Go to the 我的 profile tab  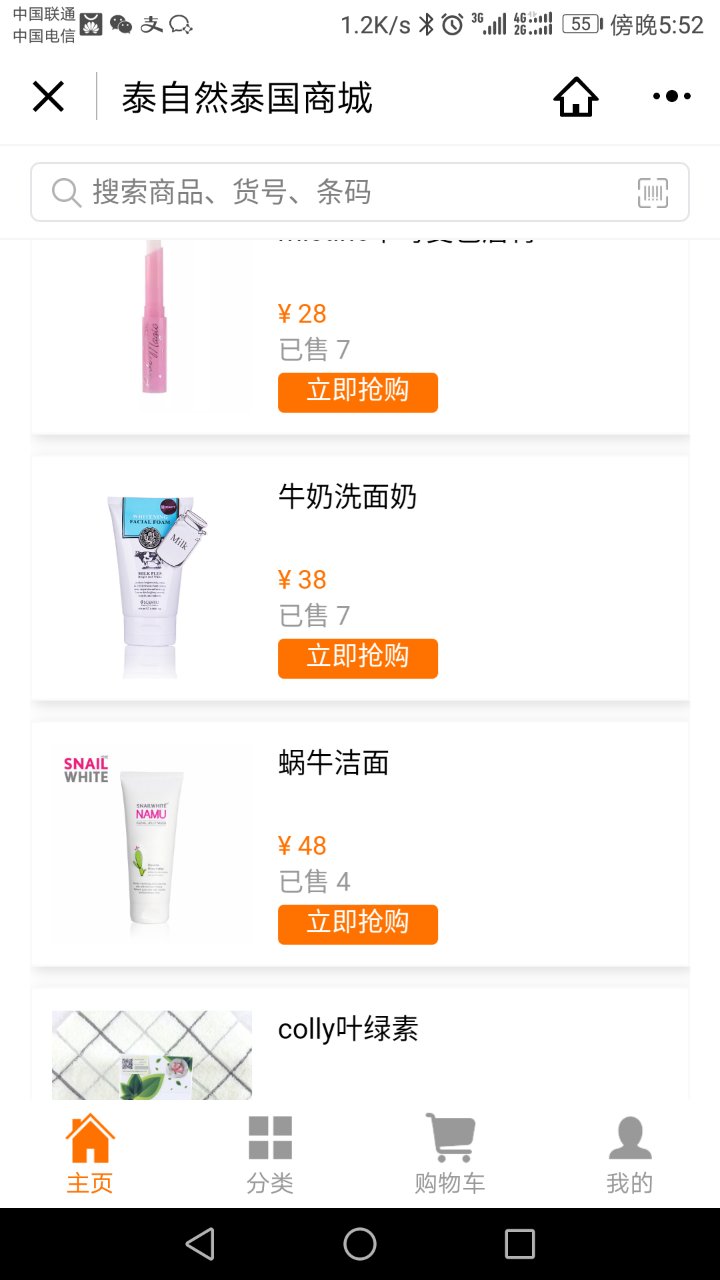click(629, 1154)
